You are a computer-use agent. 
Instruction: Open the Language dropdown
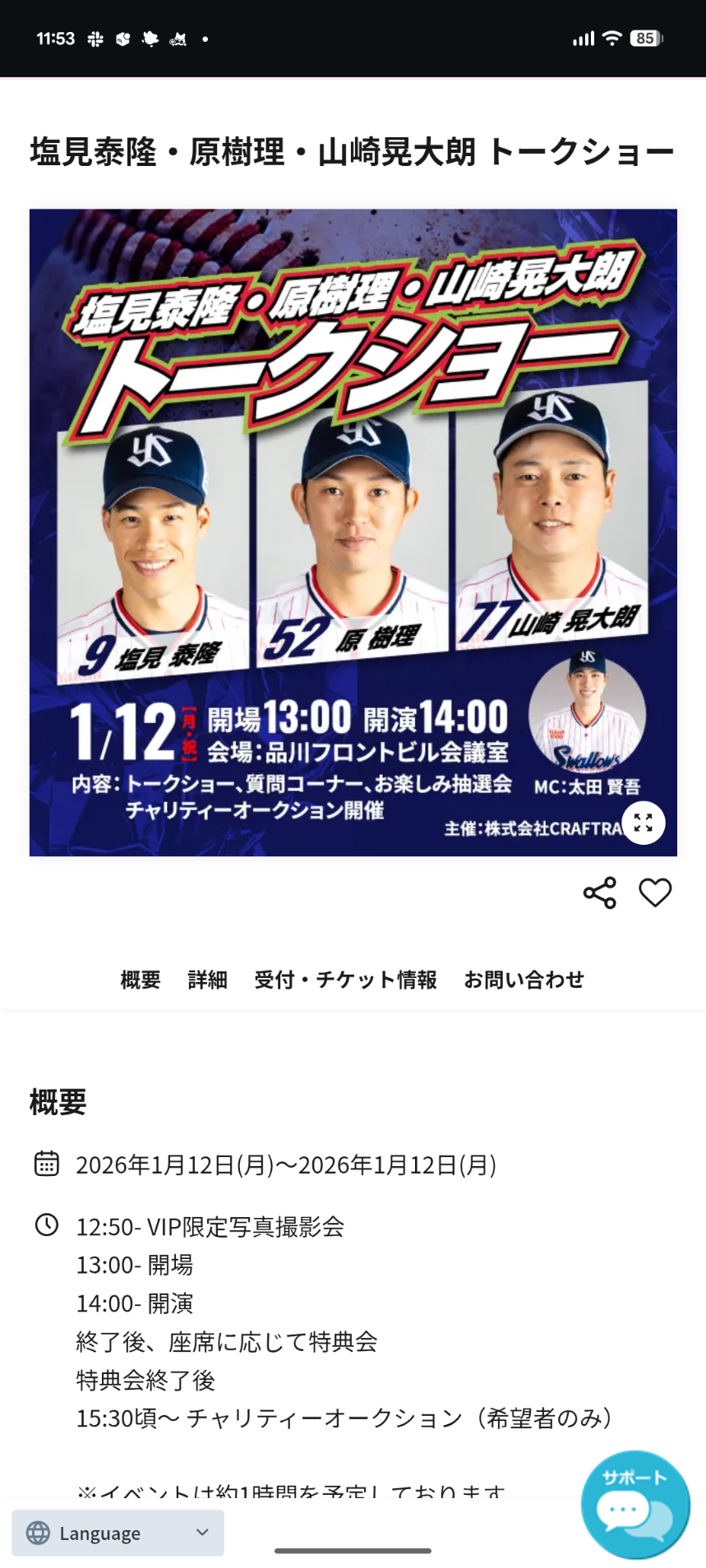pos(118,1533)
